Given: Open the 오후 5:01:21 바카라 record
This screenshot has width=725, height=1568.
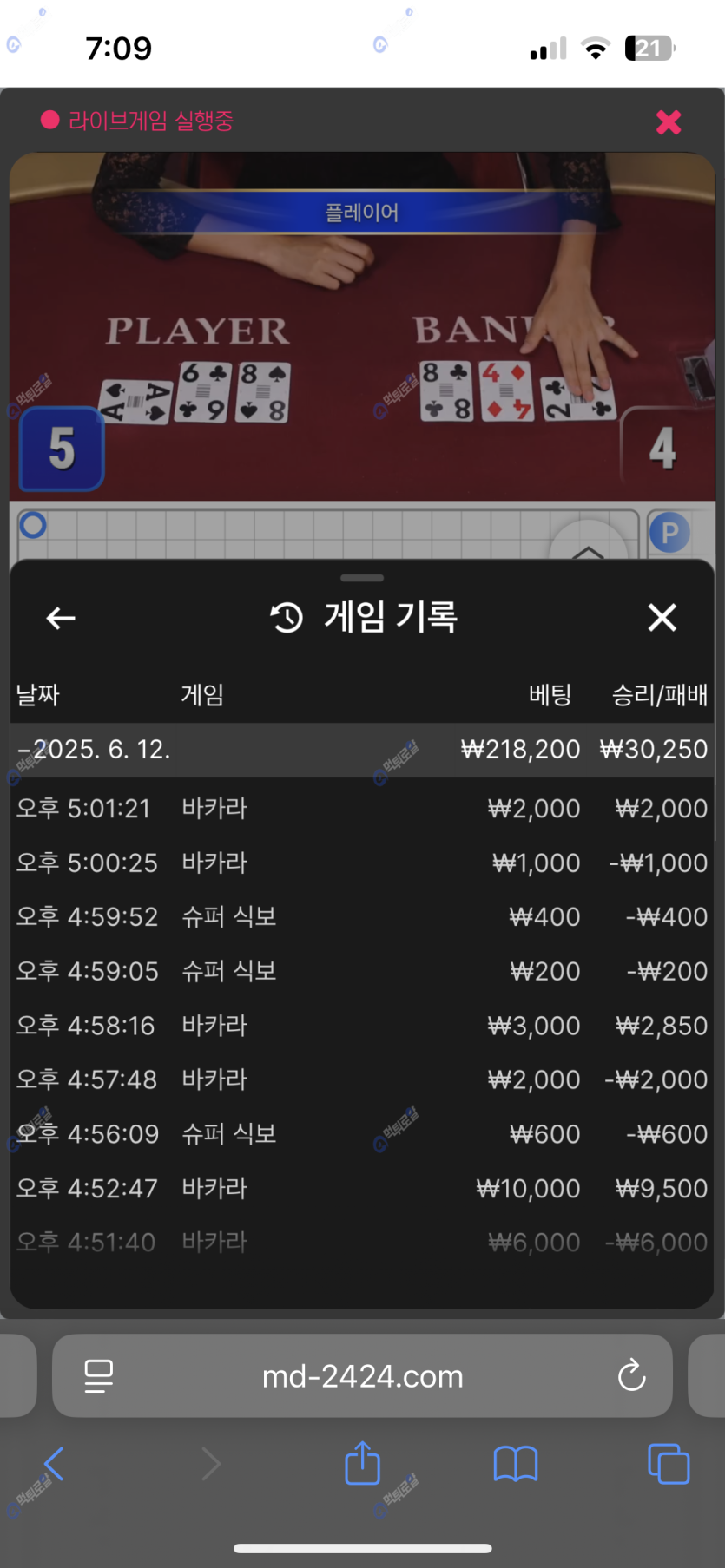Looking at the screenshot, I should [361, 809].
